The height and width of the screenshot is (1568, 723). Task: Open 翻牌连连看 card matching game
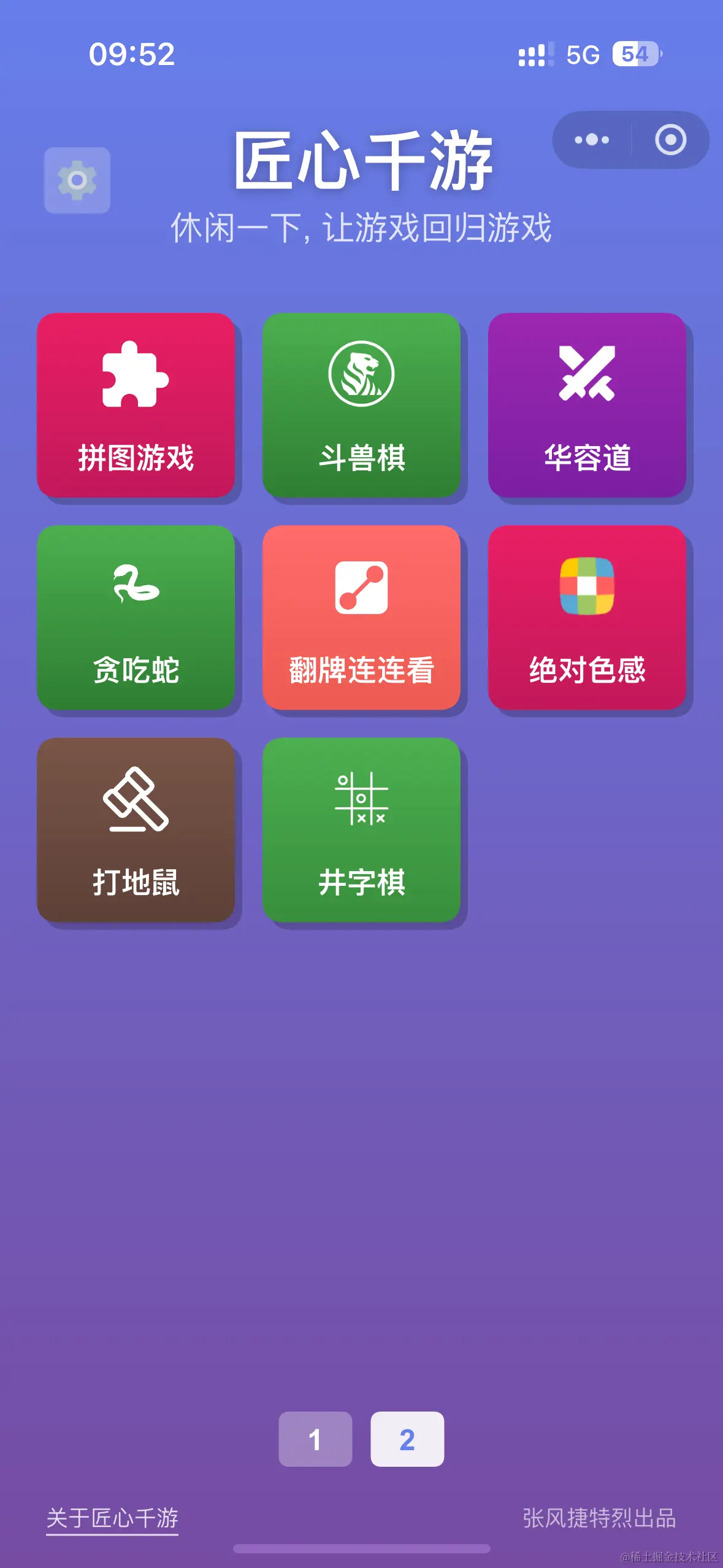361,617
